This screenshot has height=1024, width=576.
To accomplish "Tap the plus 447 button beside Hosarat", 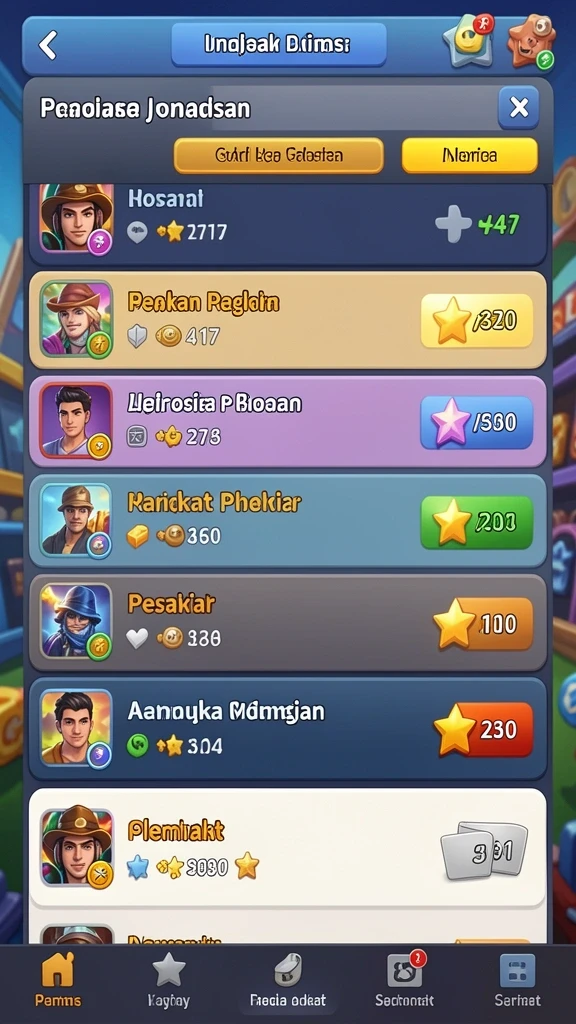I will click(x=478, y=225).
